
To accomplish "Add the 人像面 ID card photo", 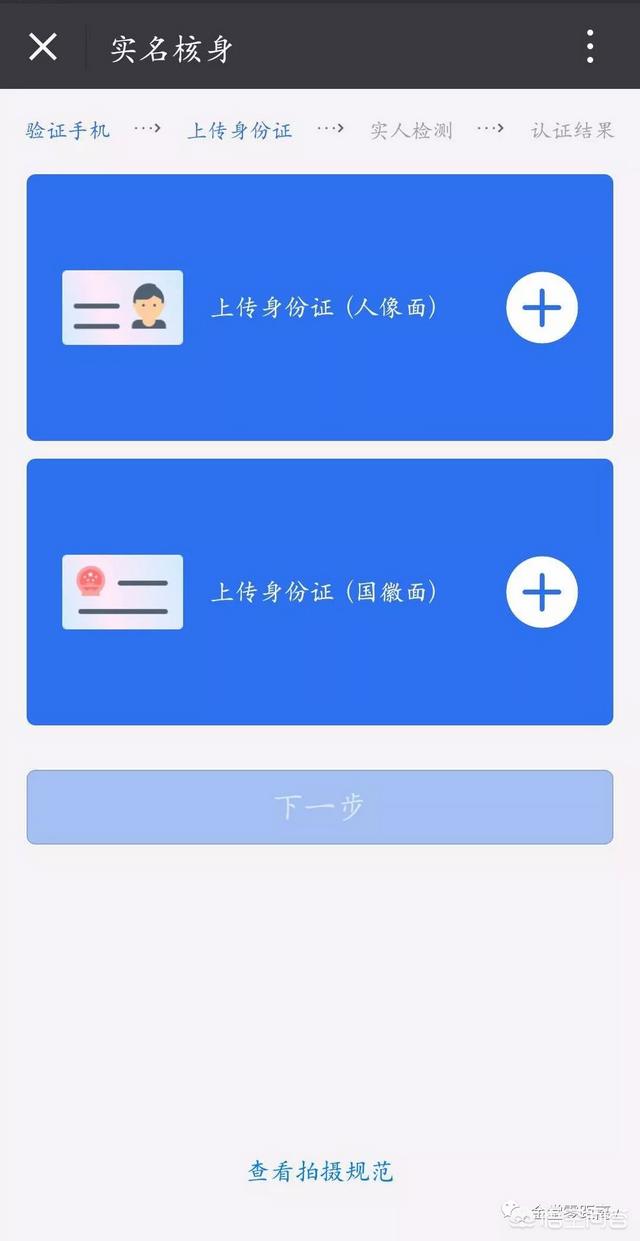I will point(542,308).
